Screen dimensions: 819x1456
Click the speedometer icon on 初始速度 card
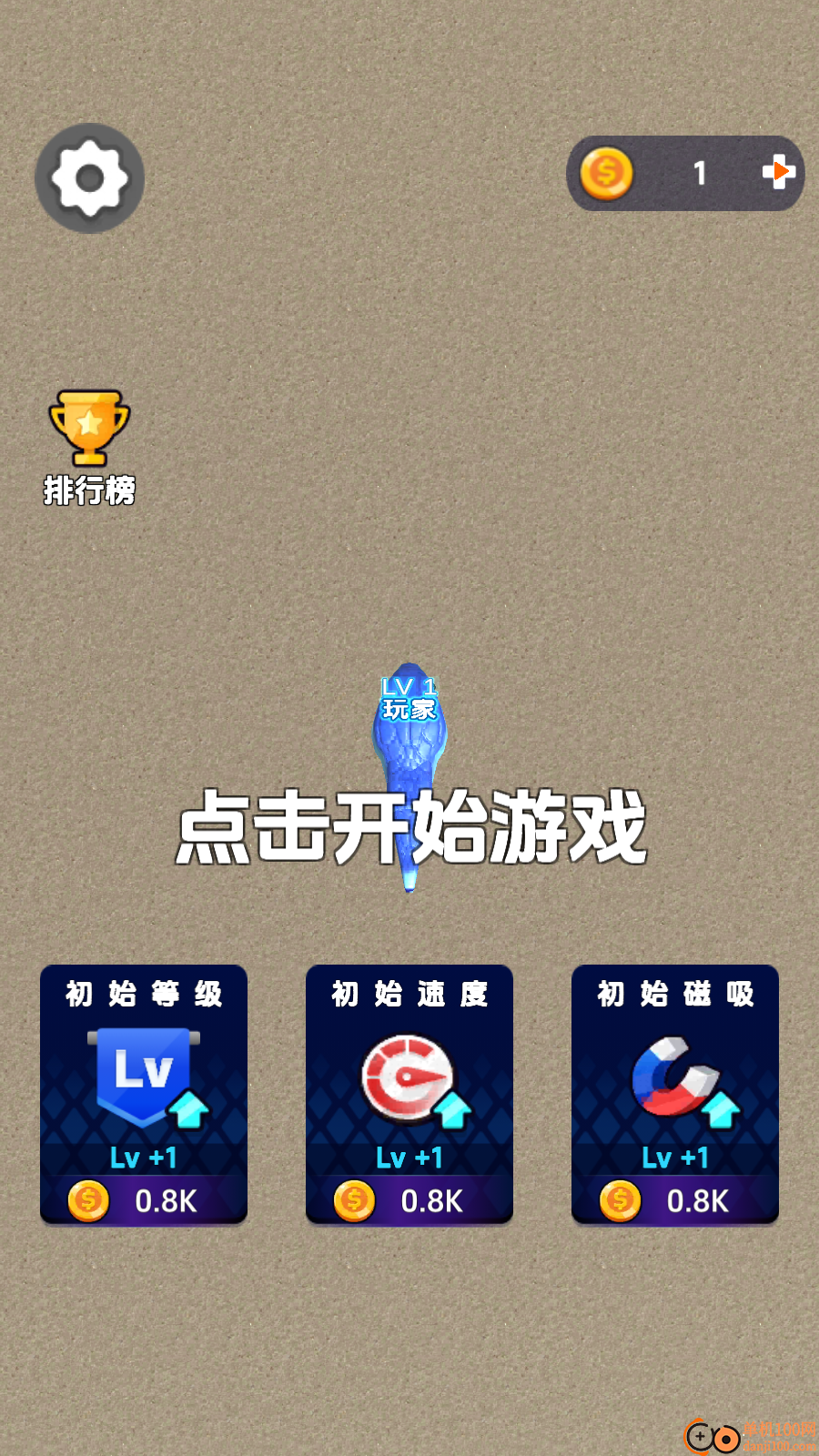pyautogui.click(x=409, y=1079)
